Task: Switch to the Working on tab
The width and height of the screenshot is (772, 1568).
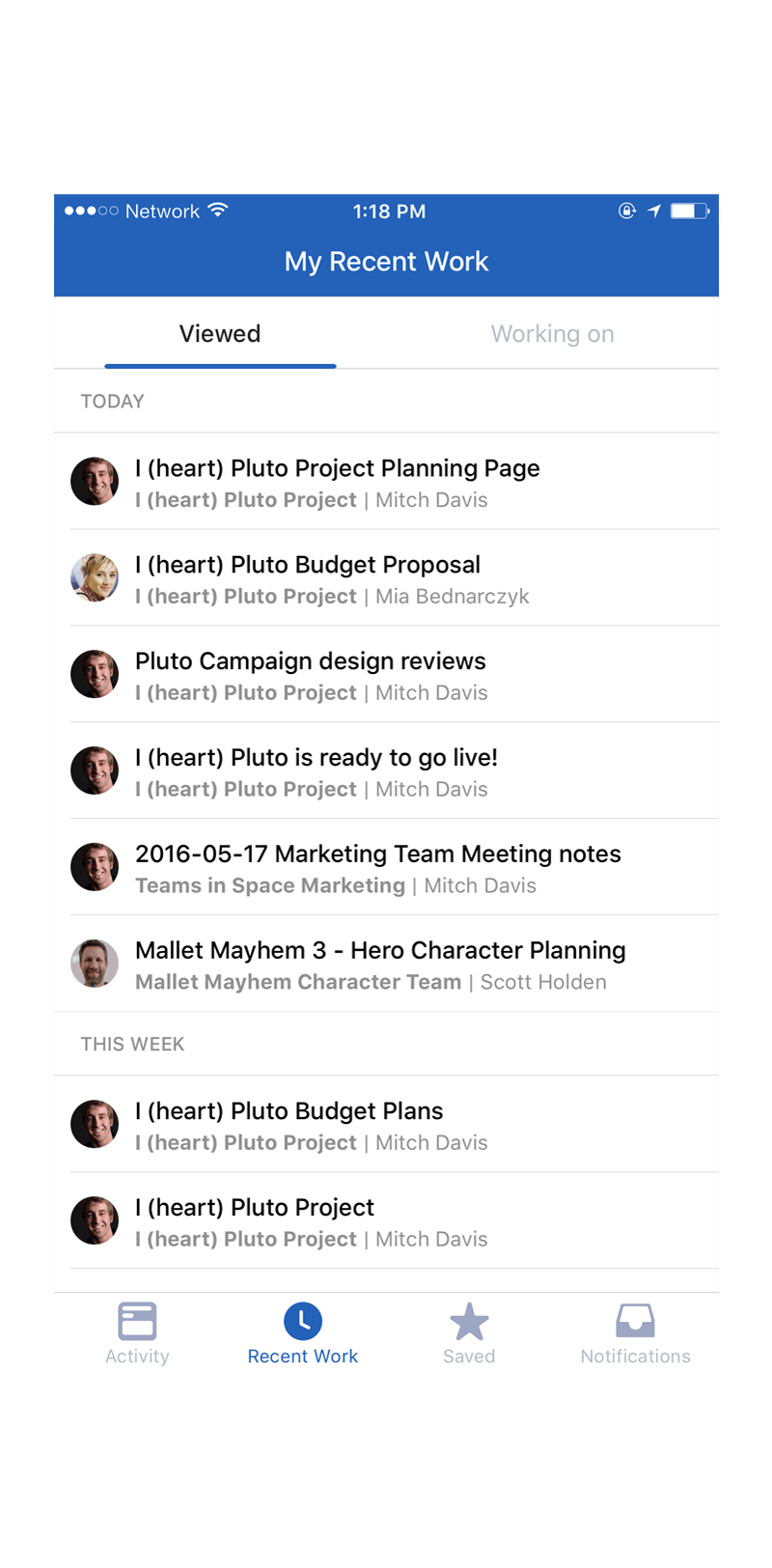Action: (x=552, y=333)
